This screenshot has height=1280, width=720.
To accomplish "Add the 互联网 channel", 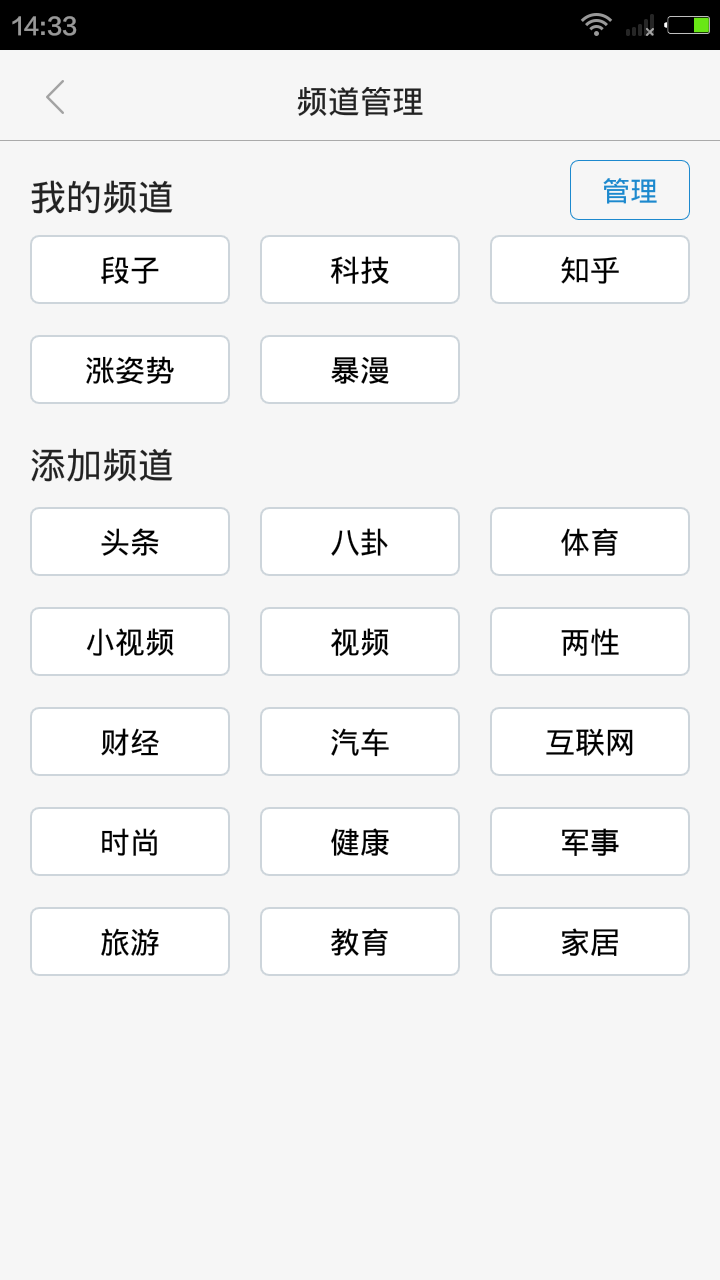I will (590, 742).
